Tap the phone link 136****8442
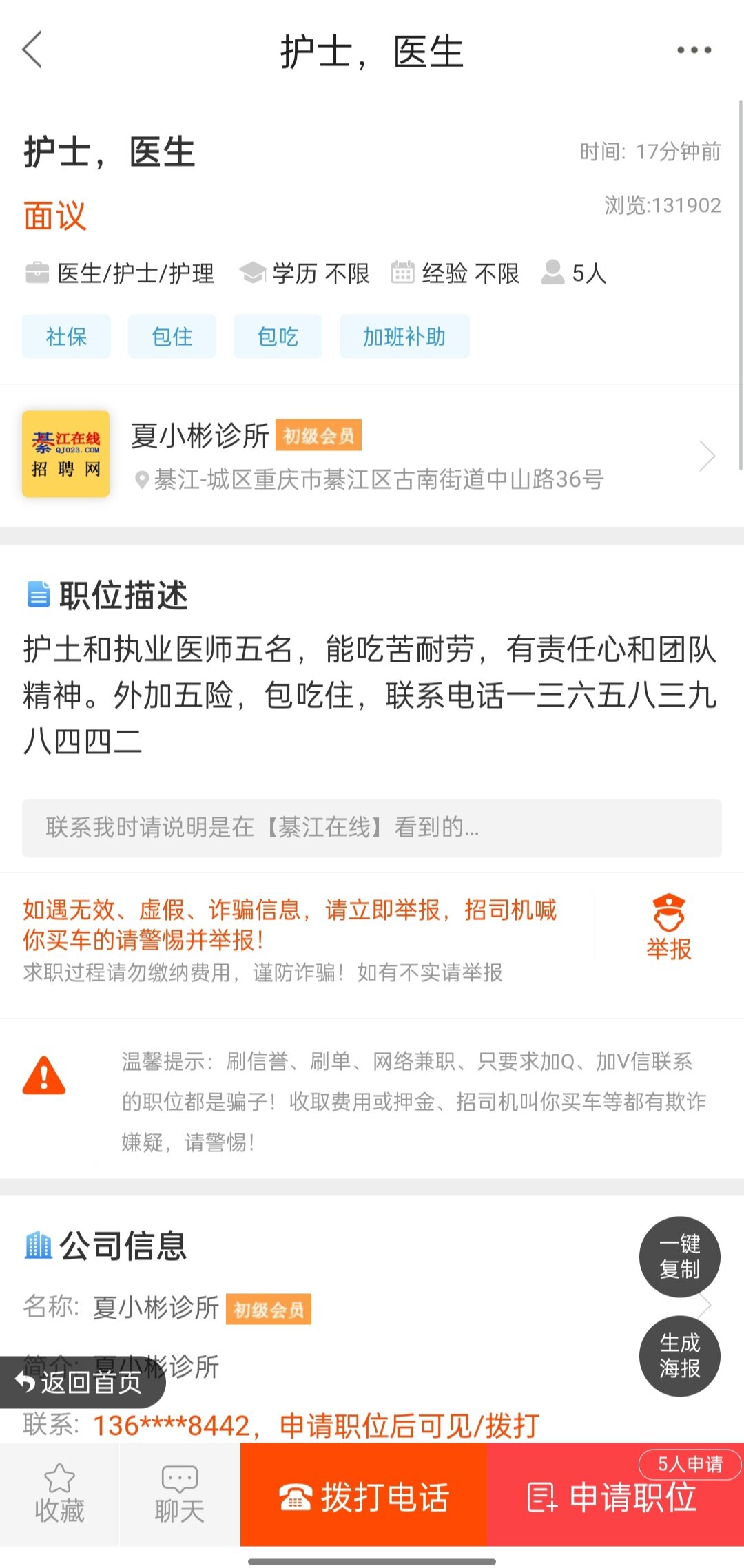This screenshot has height=1568, width=744. (x=171, y=1425)
